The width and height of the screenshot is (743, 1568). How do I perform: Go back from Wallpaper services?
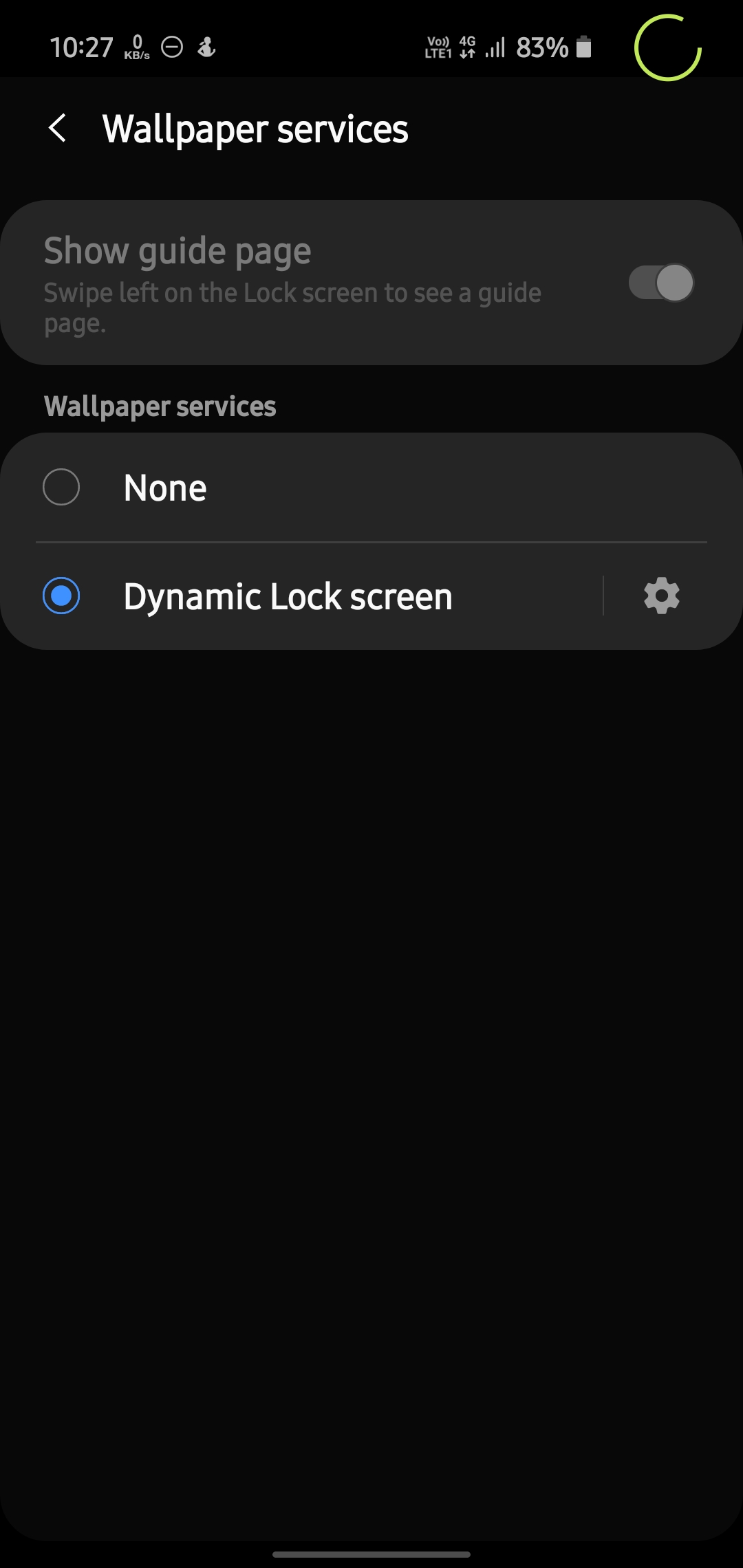point(58,129)
